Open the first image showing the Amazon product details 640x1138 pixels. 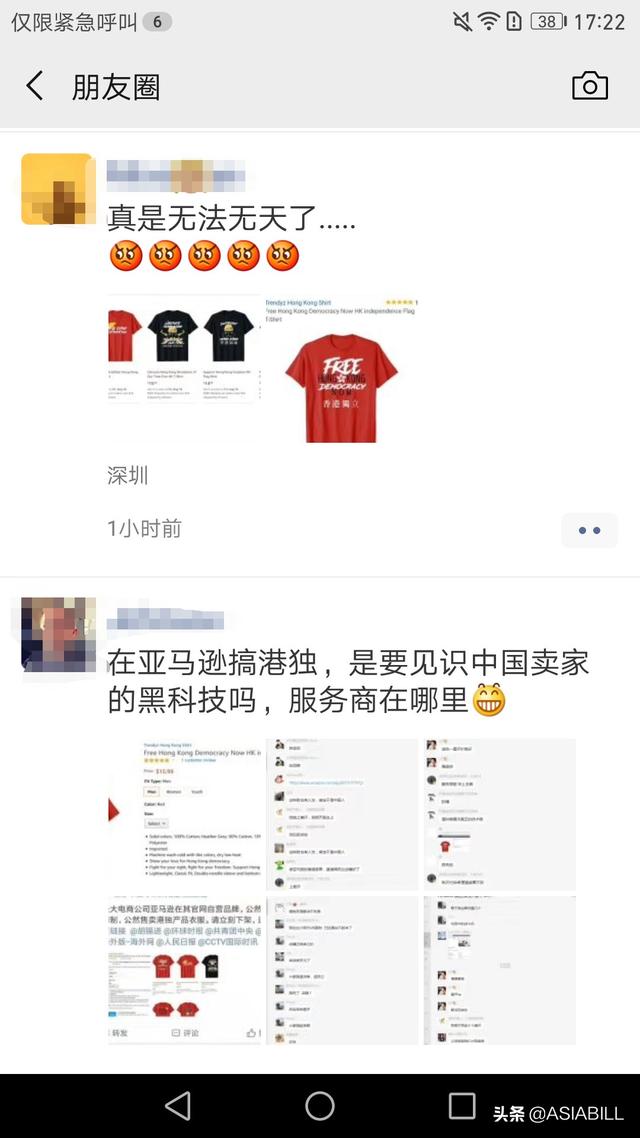[184, 815]
